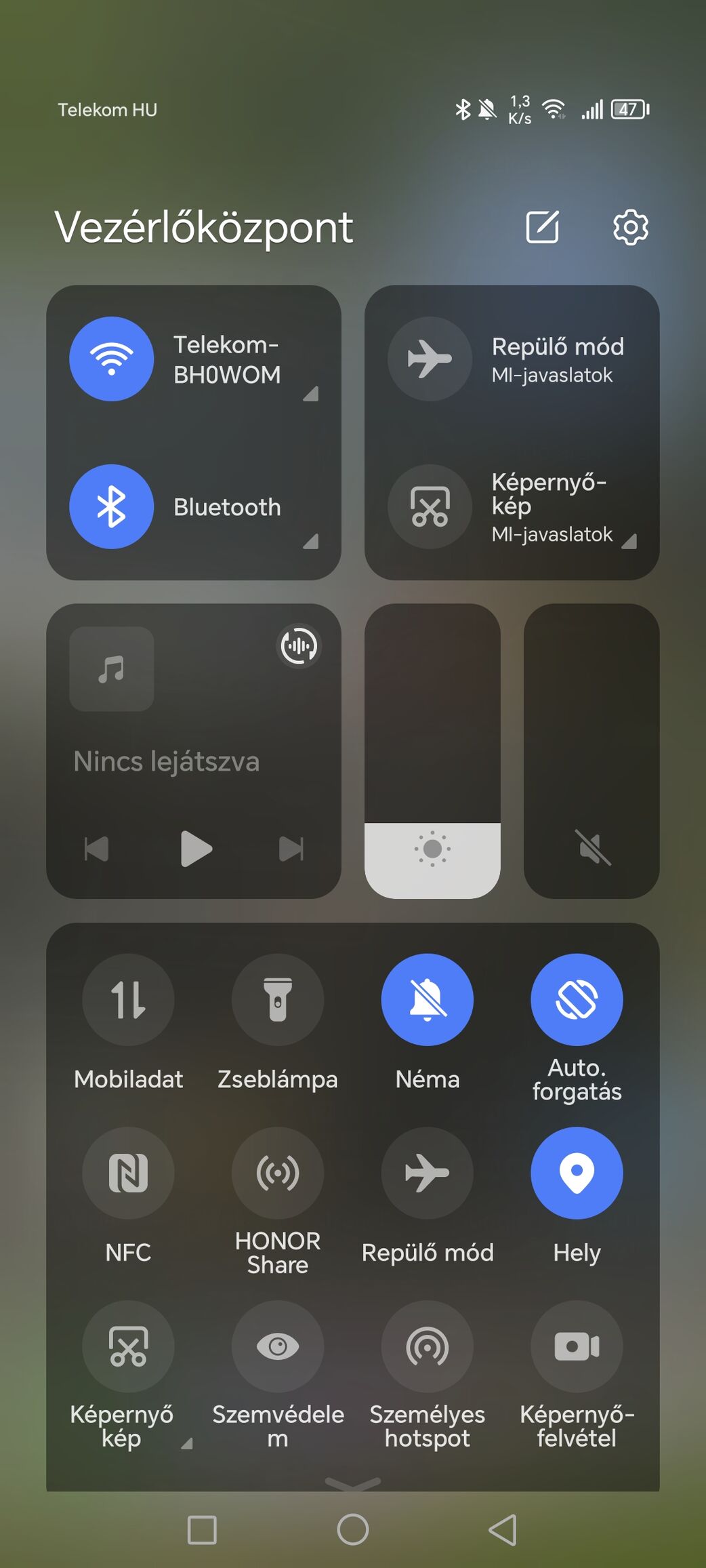Turn on HONOR Share
Screen dimensions: 706x1568
tap(278, 1173)
